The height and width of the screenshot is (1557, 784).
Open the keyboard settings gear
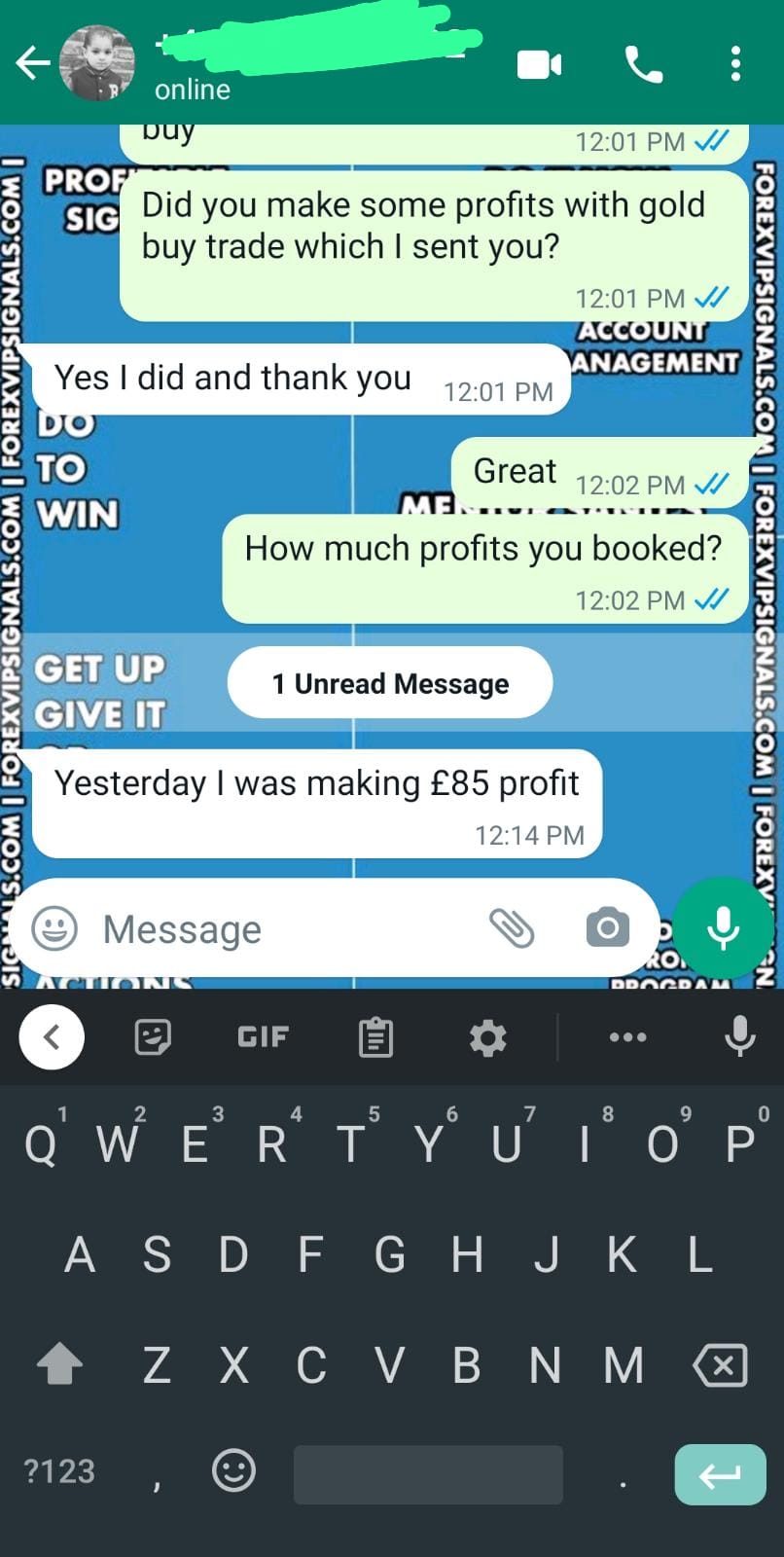click(487, 1037)
